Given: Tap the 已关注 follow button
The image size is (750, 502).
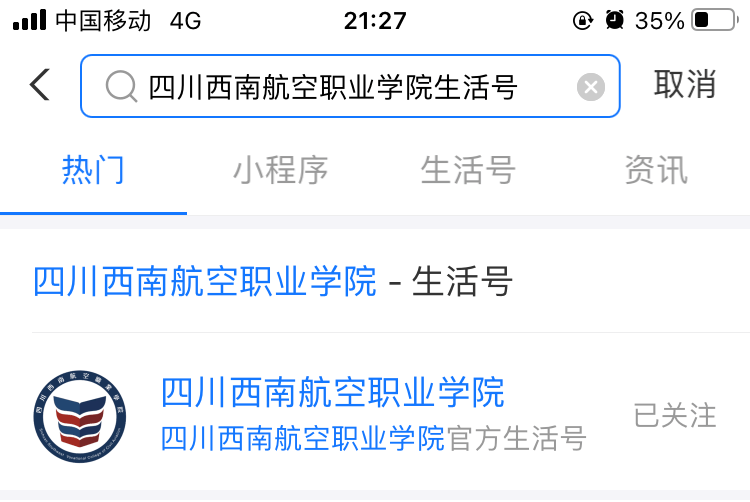Looking at the screenshot, I should click(x=675, y=415).
